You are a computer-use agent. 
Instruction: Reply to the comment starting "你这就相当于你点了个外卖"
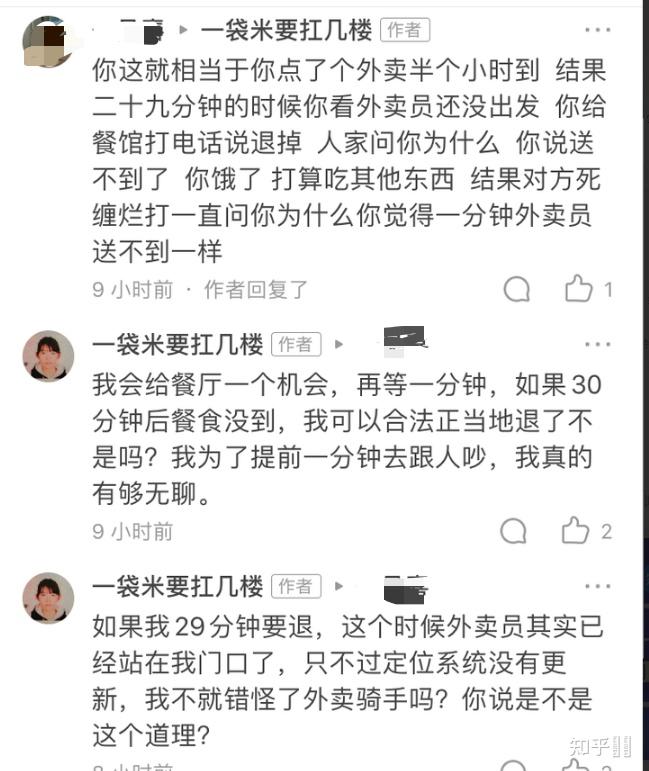pyautogui.click(x=516, y=290)
